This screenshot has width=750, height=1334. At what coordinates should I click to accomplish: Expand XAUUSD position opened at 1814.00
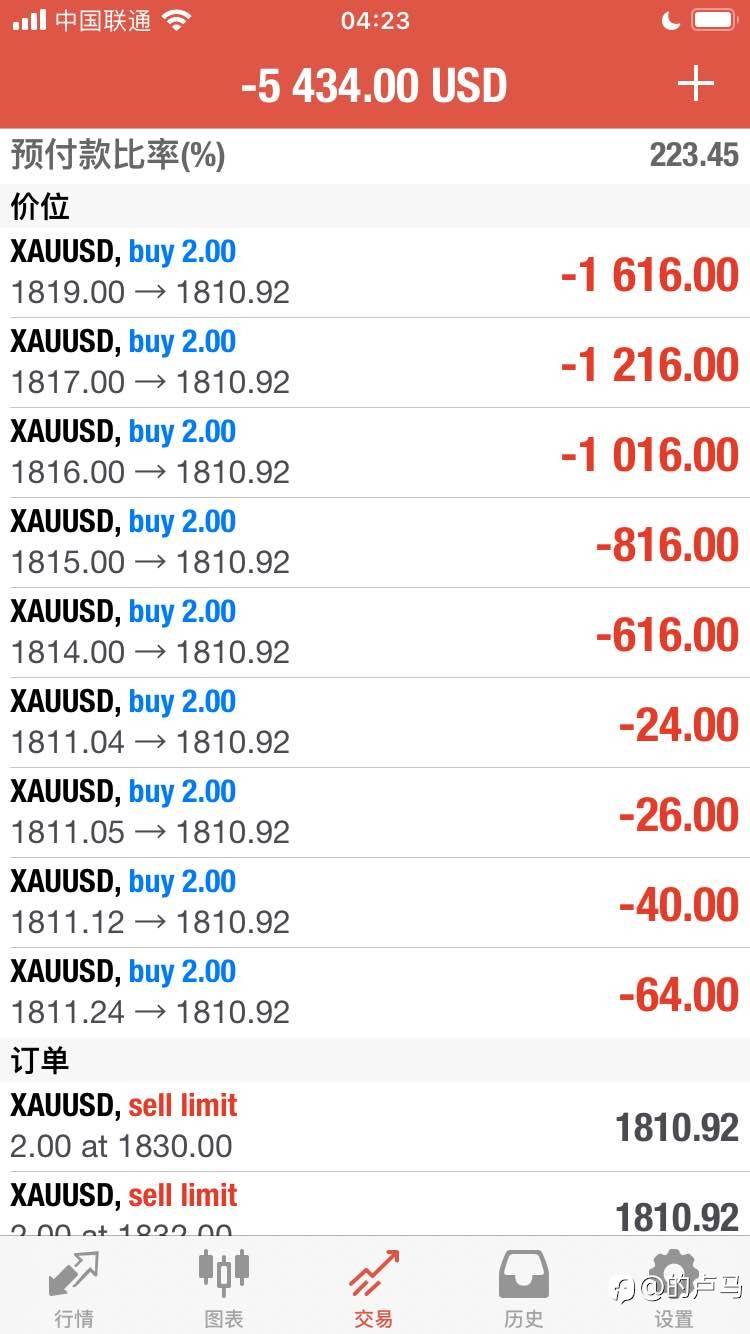pos(375,633)
